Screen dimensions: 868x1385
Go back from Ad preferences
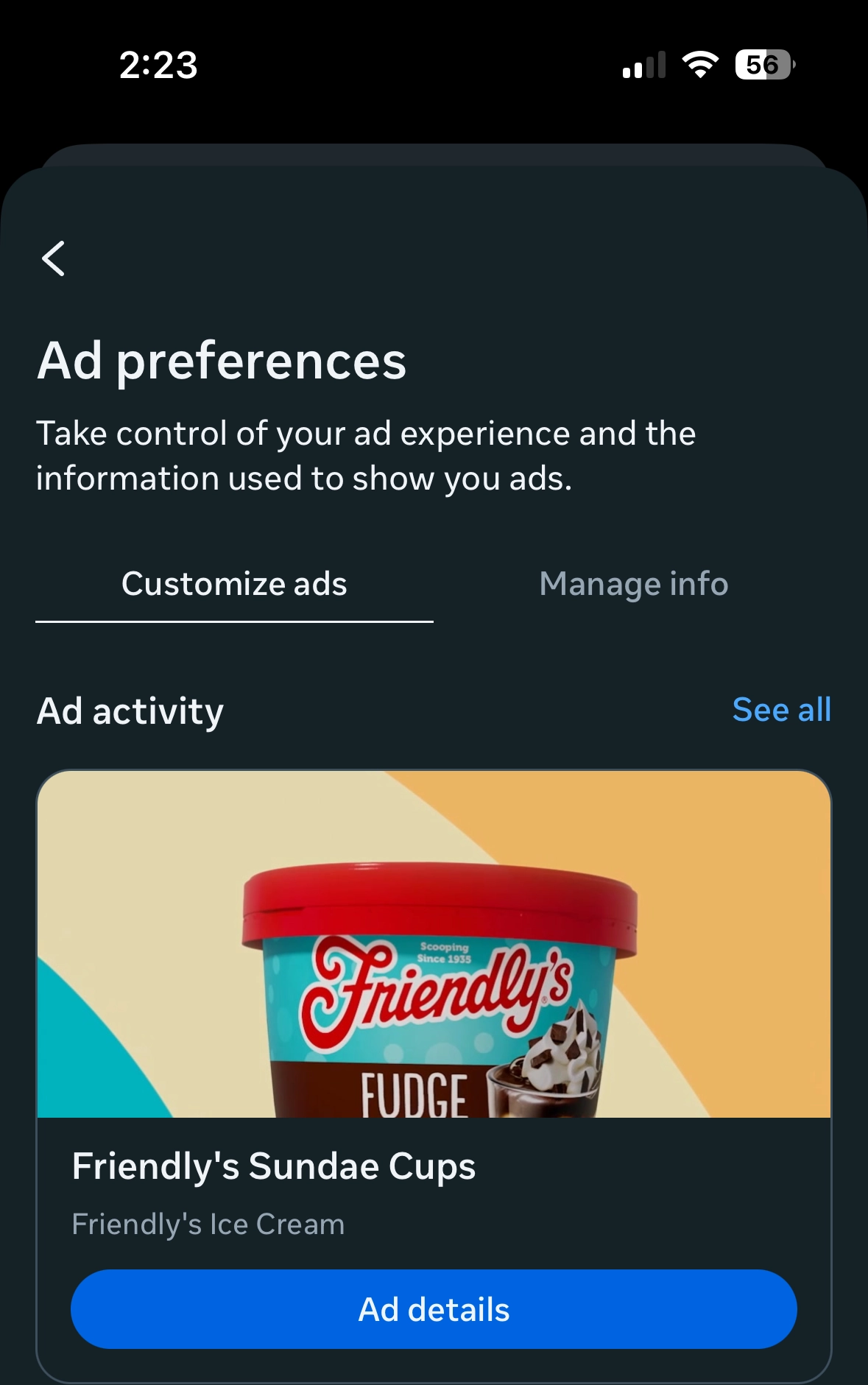[53, 258]
